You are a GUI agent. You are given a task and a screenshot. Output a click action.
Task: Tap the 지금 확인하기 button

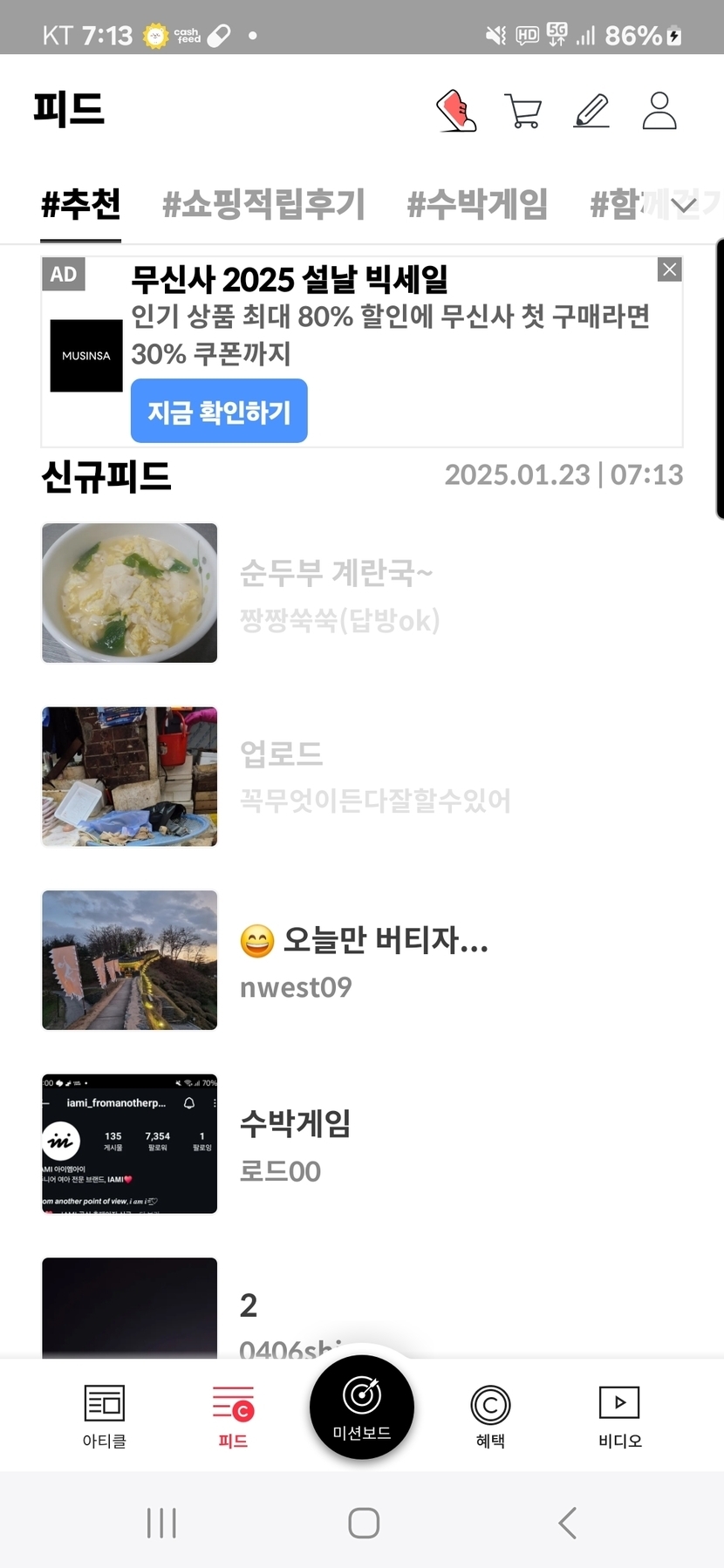tap(219, 411)
